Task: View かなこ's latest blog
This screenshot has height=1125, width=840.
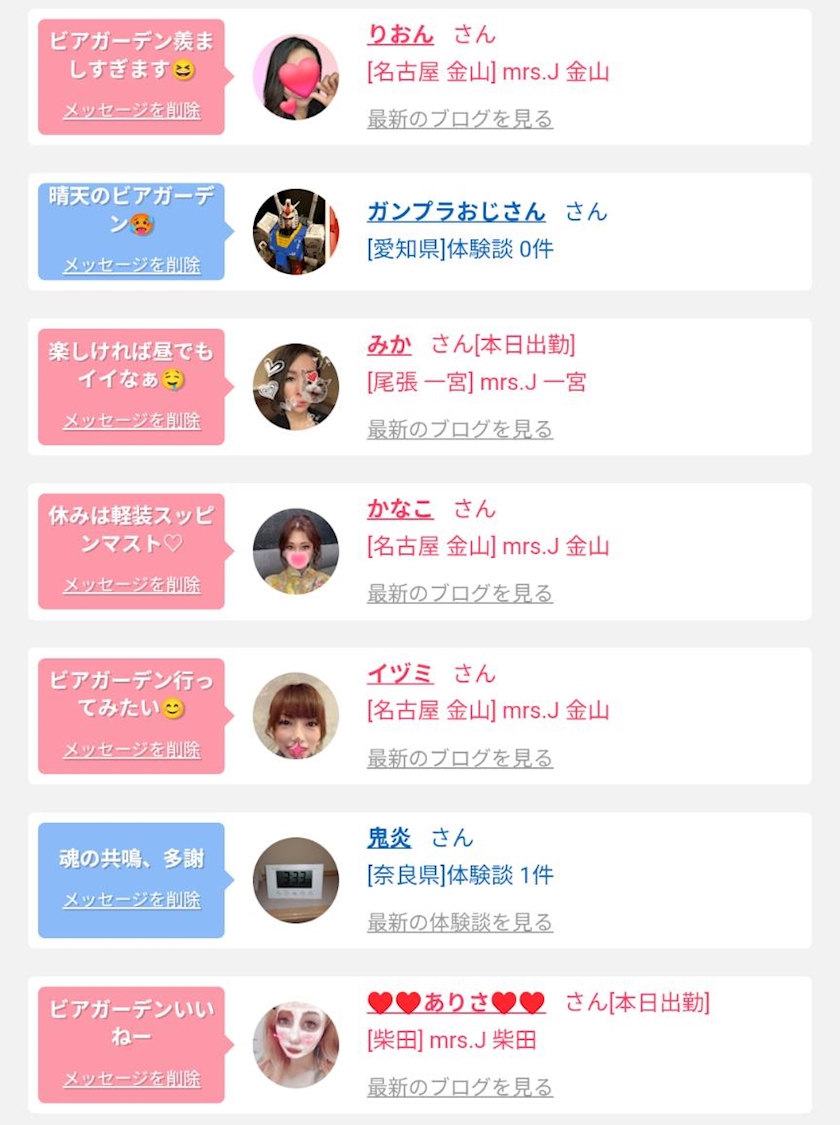Action: [x=460, y=593]
